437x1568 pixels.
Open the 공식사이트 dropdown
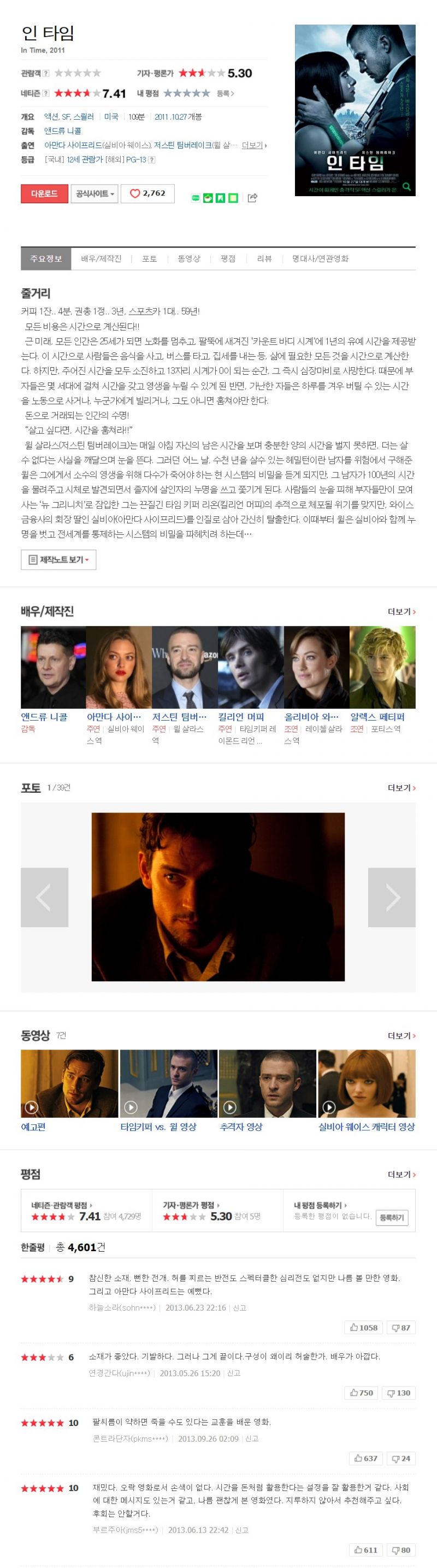pyautogui.click(x=95, y=193)
